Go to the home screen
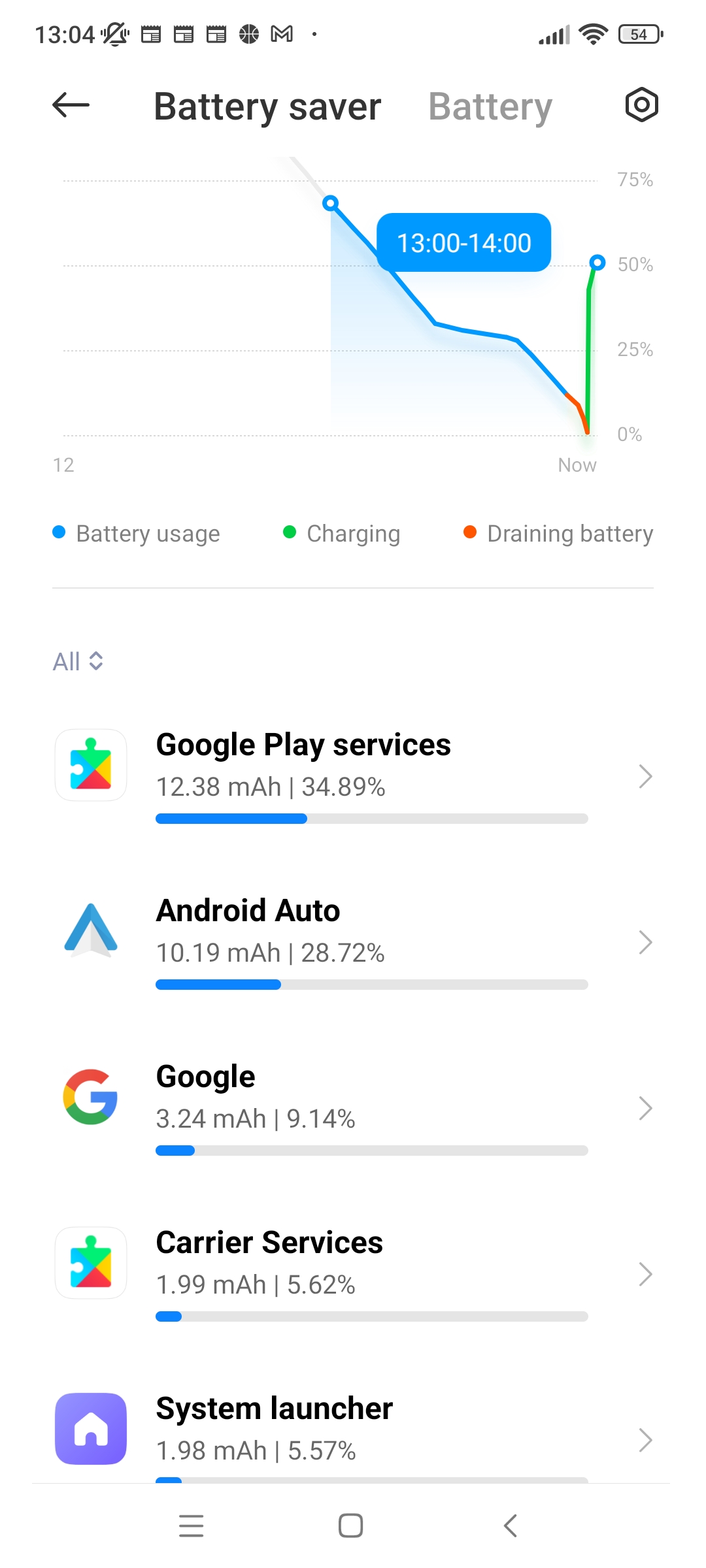Image resolution: width=706 pixels, height=1568 pixels. 351,1526
